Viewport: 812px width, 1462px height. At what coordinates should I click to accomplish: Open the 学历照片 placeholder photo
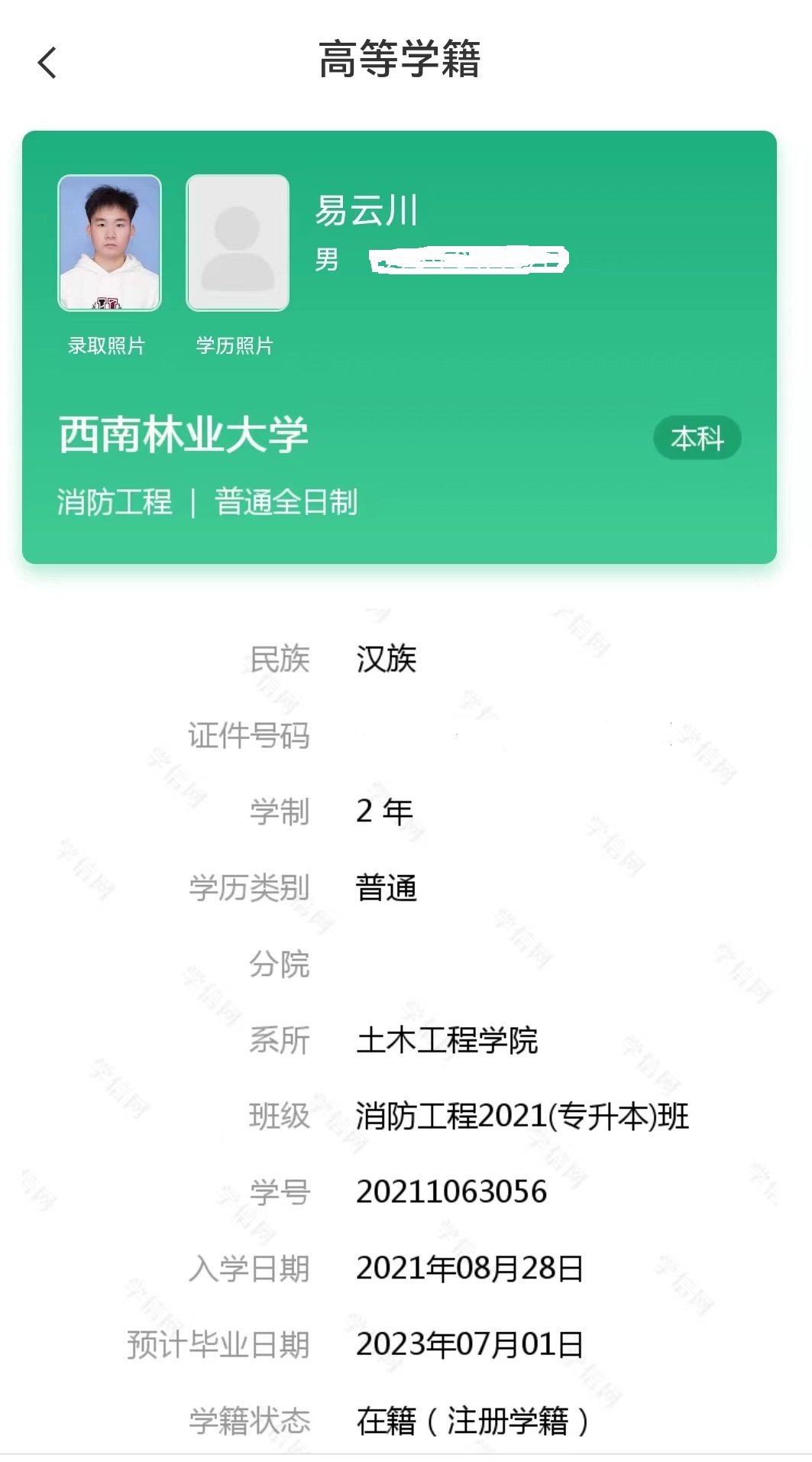click(x=238, y=243)
